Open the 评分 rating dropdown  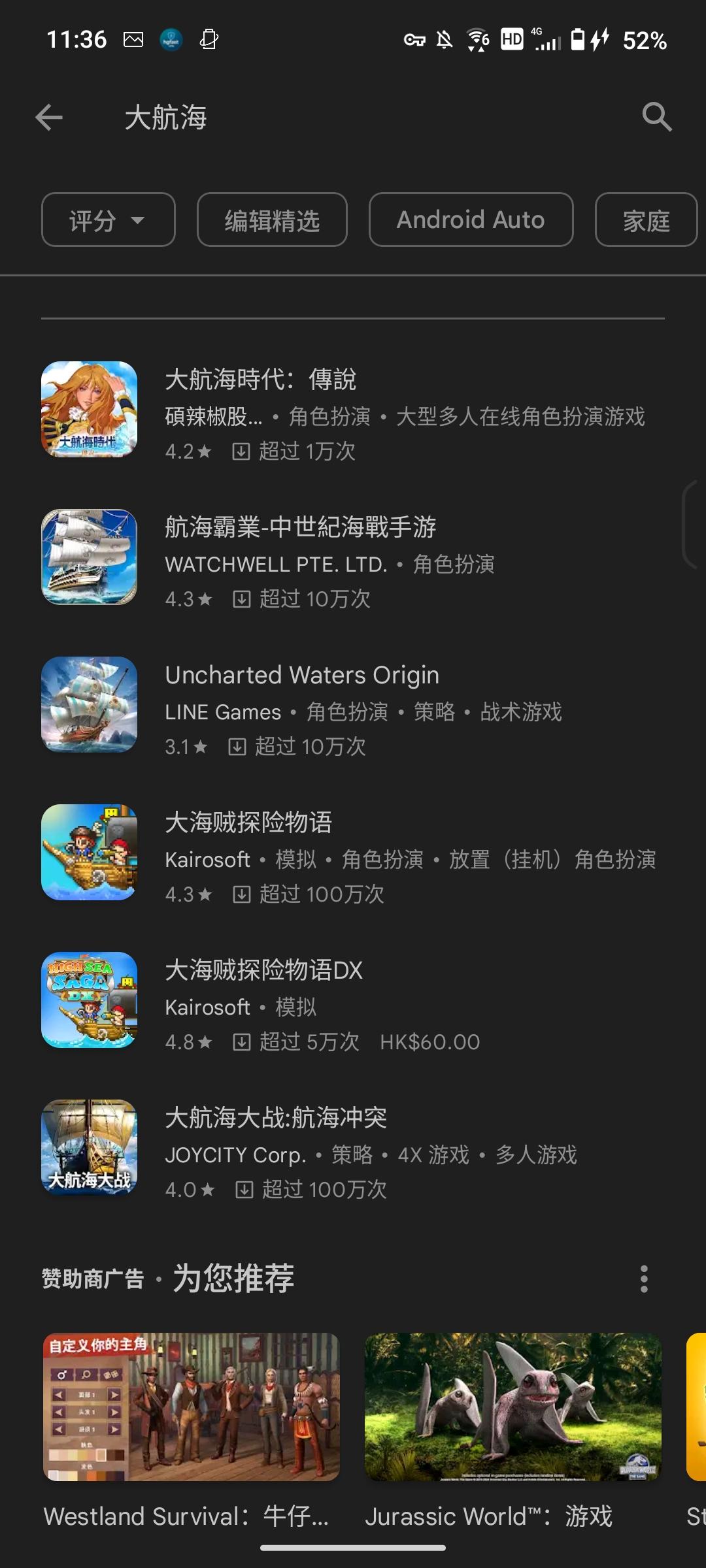coord(107,220)
